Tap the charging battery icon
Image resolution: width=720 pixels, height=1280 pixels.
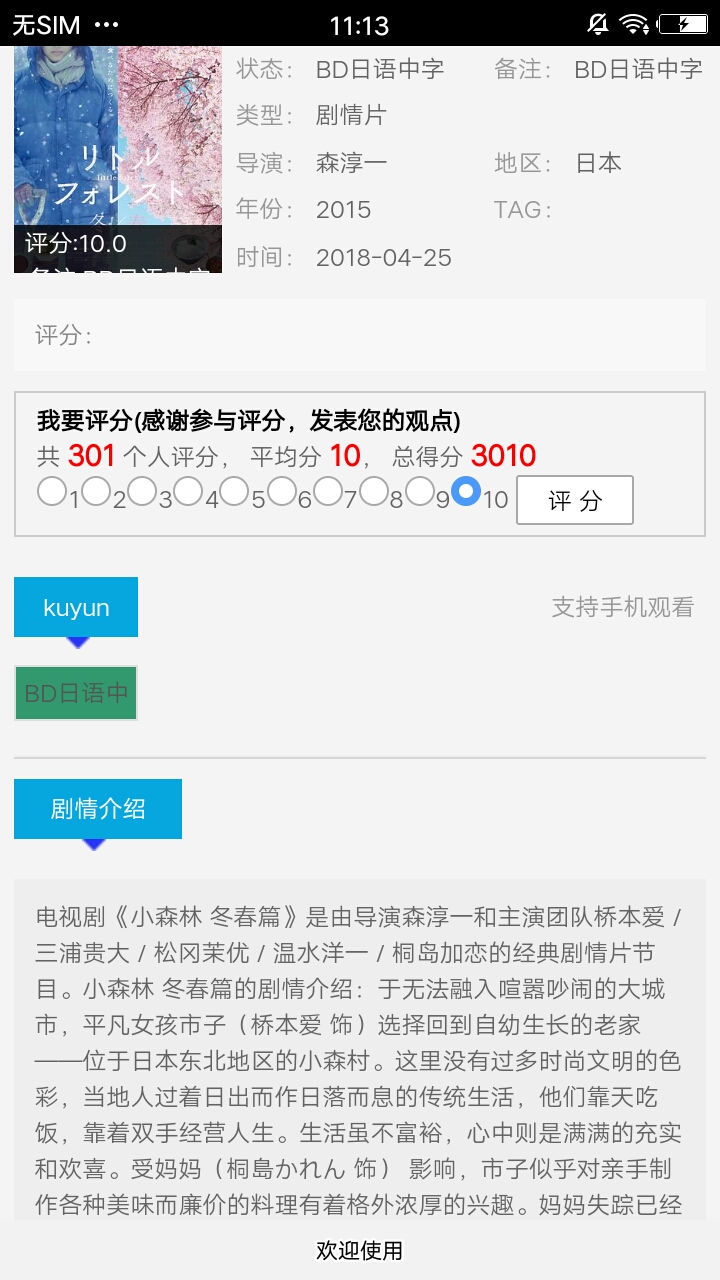(x=683, y=22)
